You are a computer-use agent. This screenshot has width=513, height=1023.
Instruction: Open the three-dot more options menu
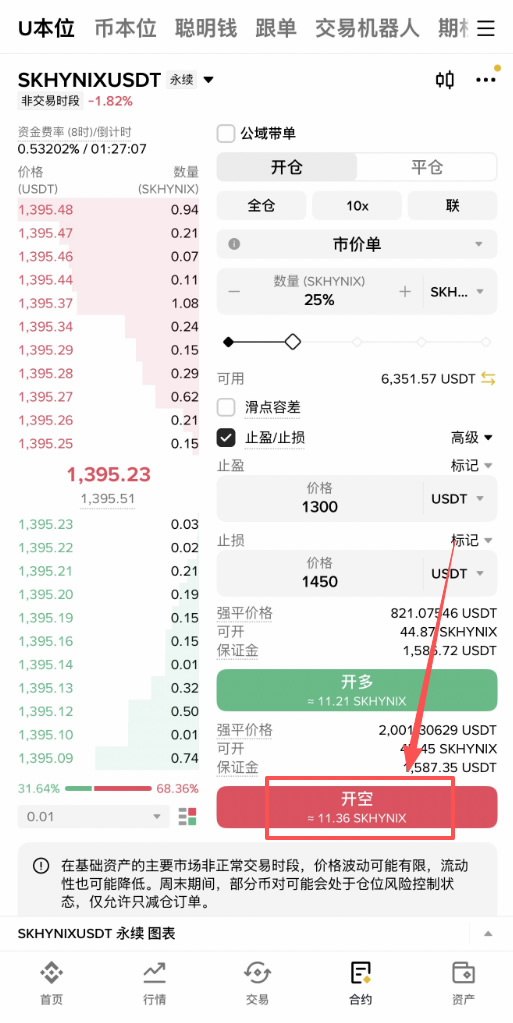486,80
